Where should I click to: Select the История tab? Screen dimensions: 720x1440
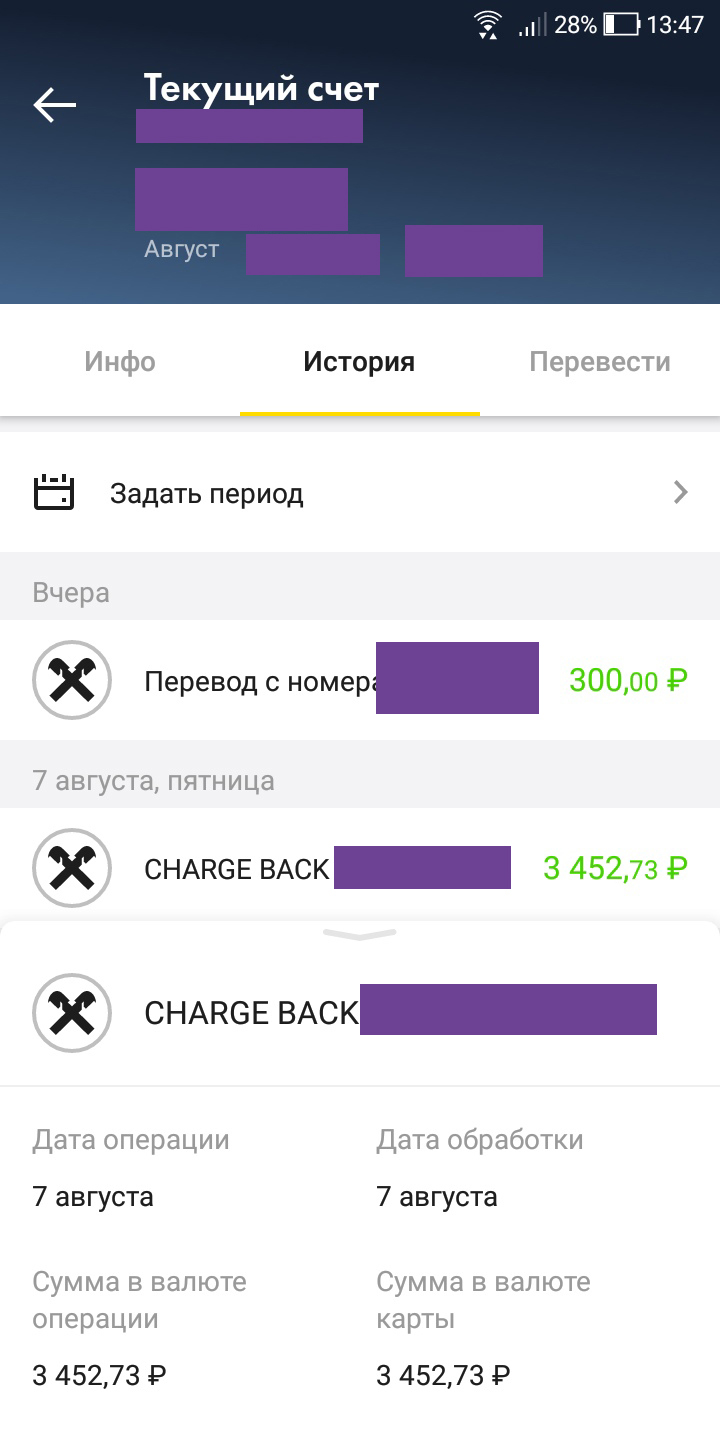point(359,361)
